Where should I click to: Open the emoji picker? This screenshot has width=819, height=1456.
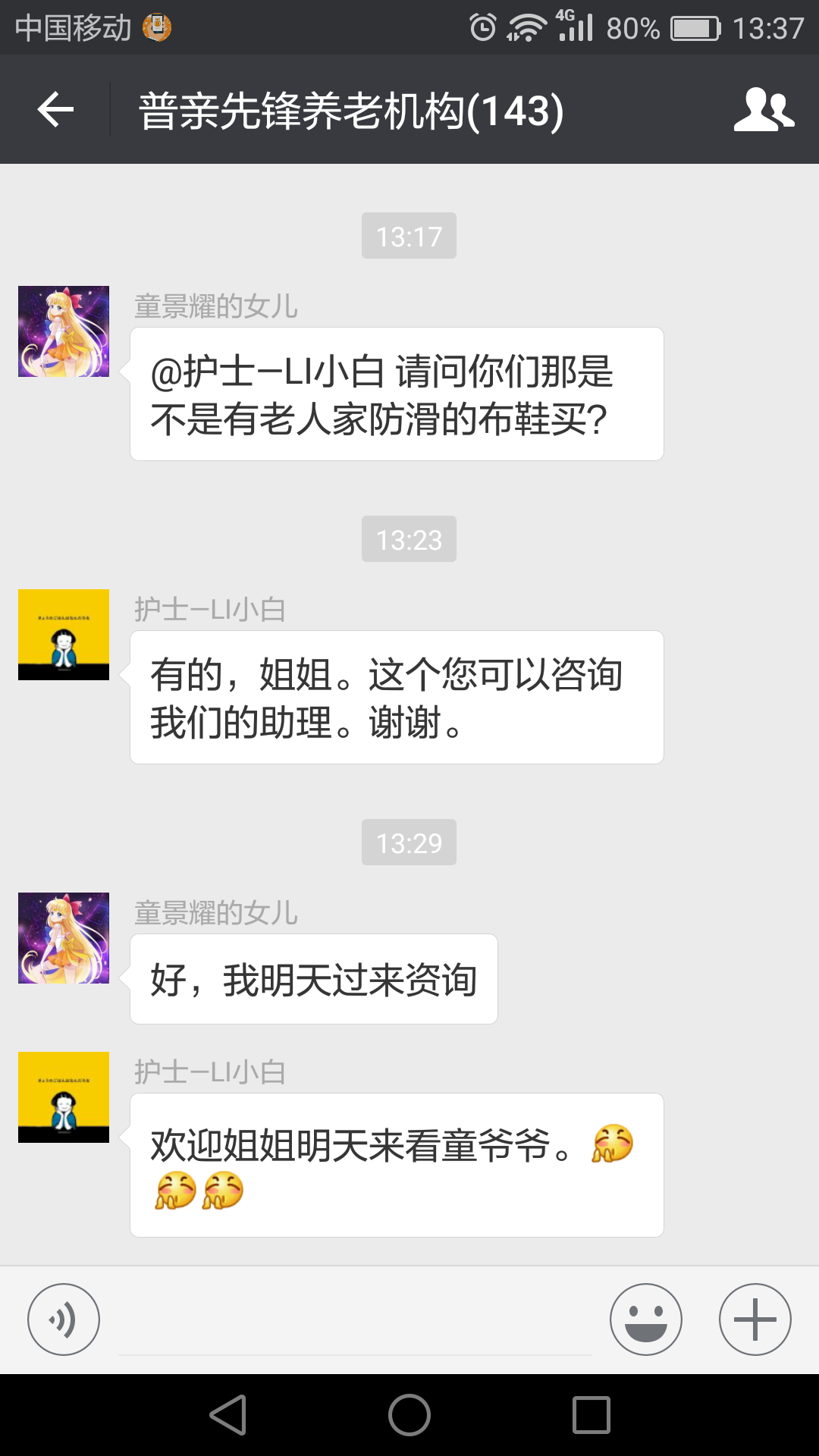pos(645,1319)
